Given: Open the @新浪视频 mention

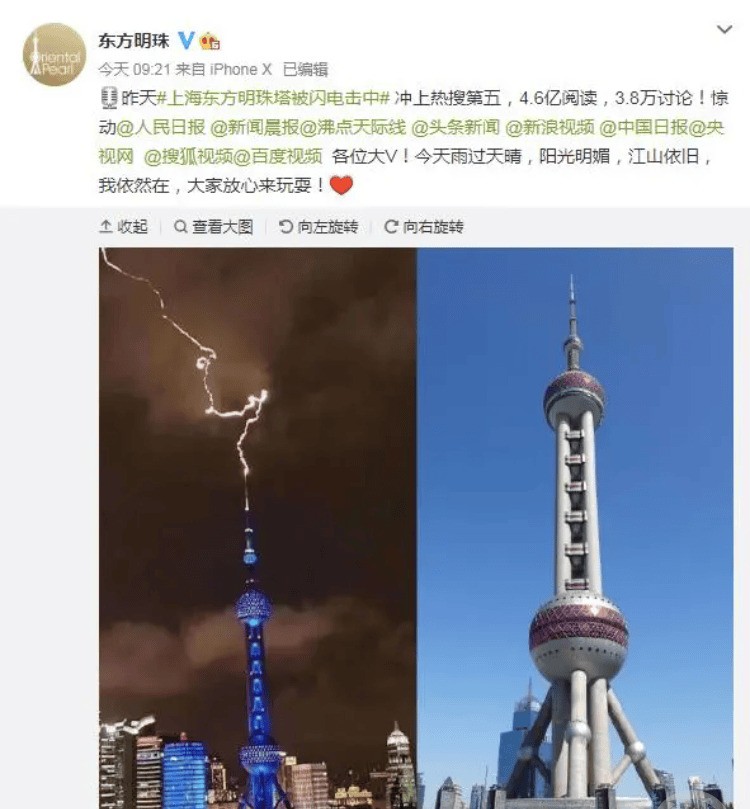Looking at the screenshot, I should click(550, 127).
